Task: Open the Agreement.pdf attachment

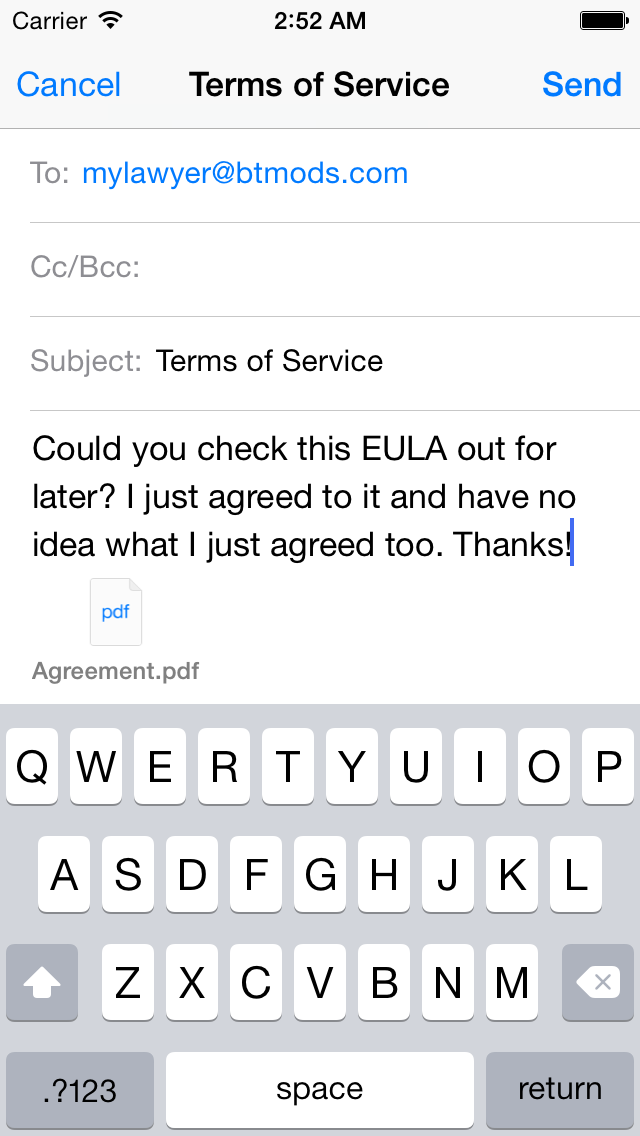Action: click(116, 629)
